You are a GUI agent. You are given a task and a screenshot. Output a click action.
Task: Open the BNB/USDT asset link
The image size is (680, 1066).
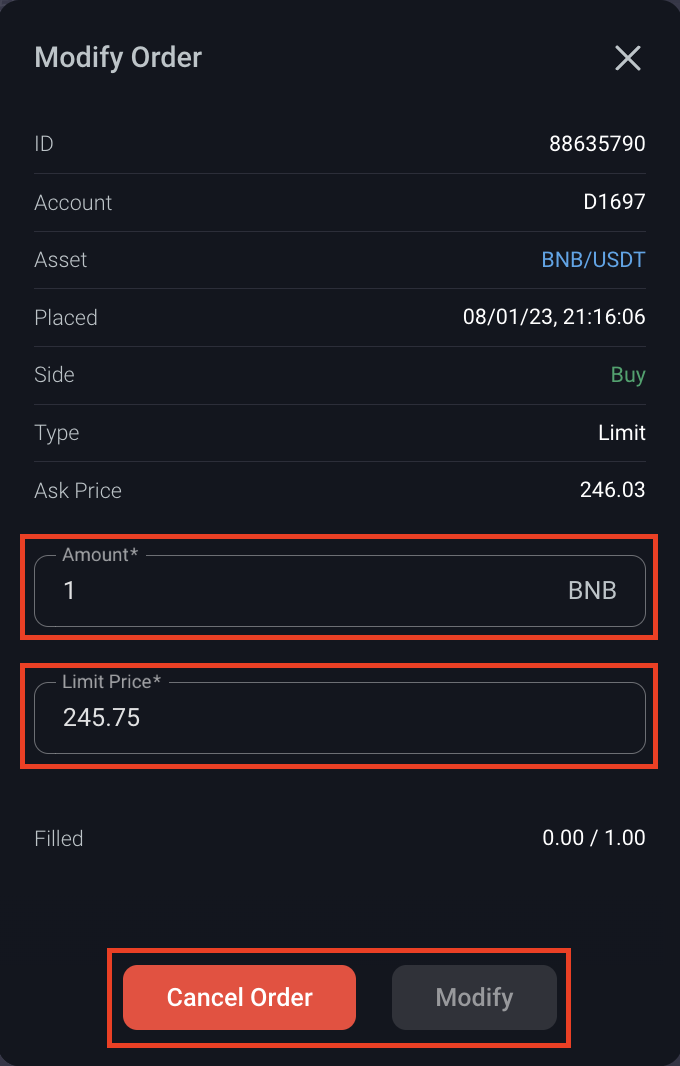[x=593, y=260]
